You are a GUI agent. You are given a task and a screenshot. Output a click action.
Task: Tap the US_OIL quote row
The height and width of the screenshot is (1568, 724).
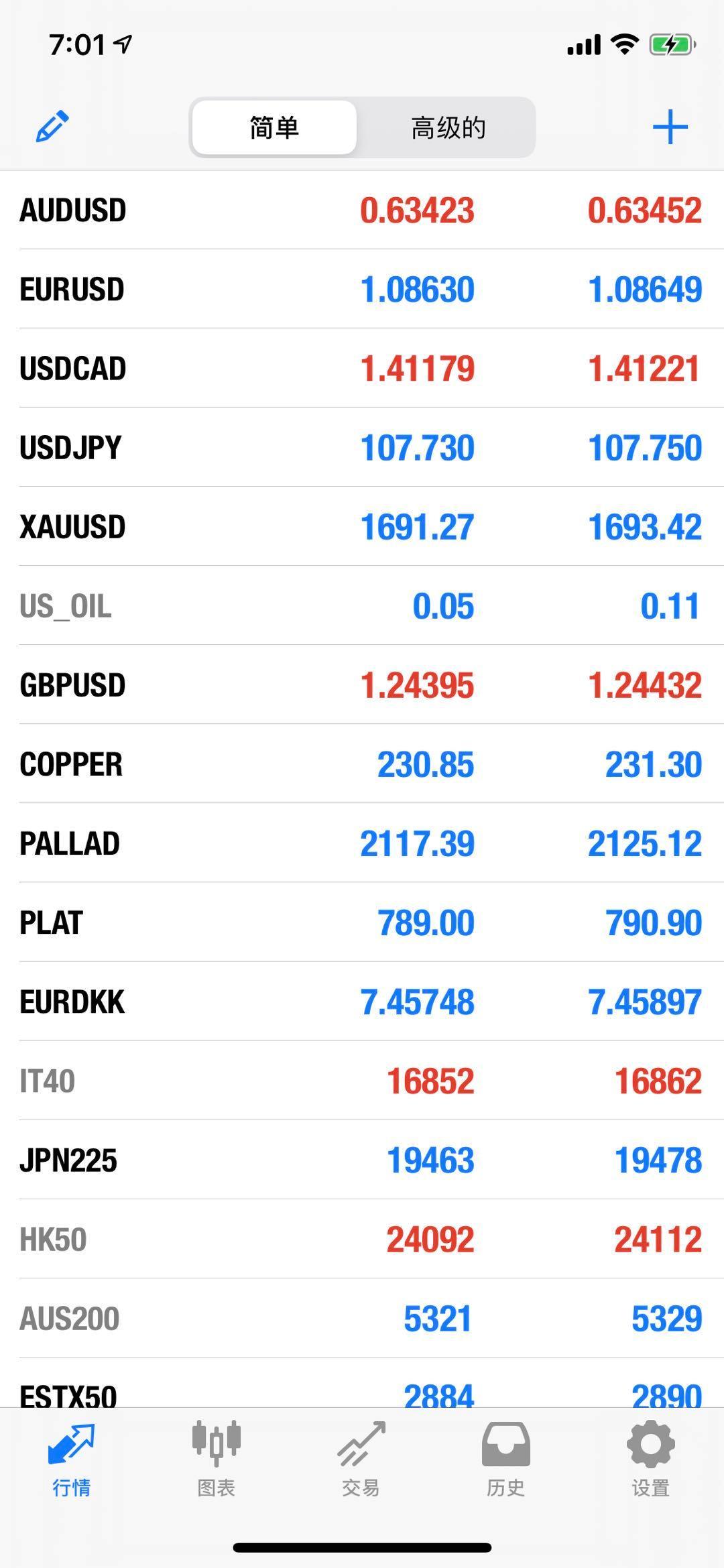tap(362, 606)
